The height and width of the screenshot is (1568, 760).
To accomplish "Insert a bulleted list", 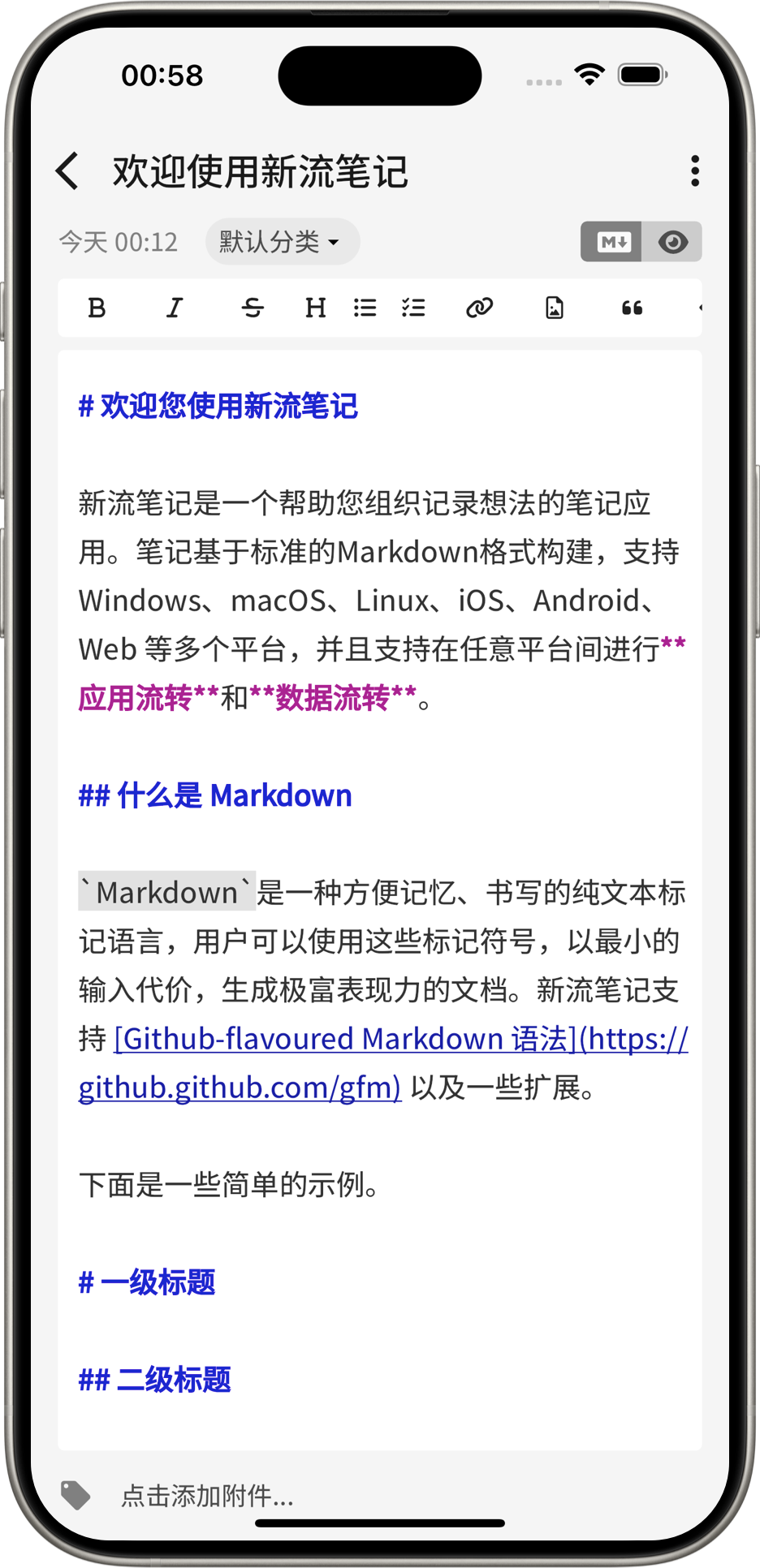I will tap(365, 308).
